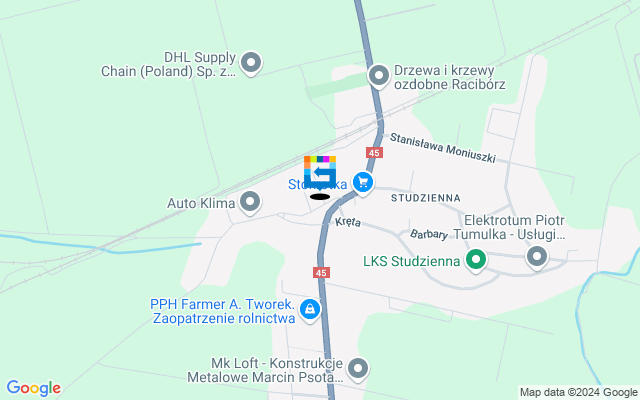Tap the DHL Supply Chain marker
Screen dimensions: 640x400
pos(252,65)
